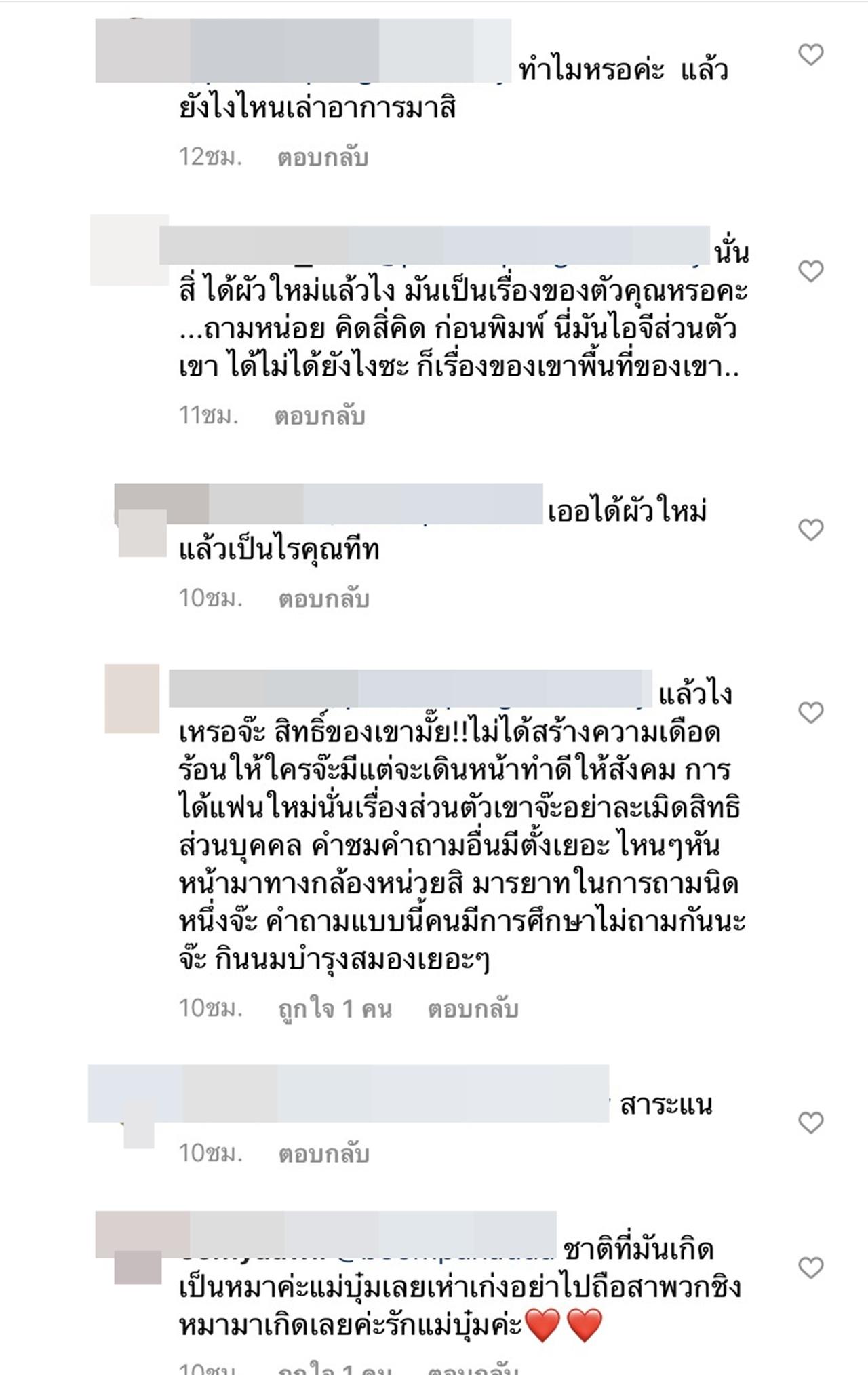Reply to the 11ชม. comment
The height and width of the screenshot is (1375, 868).
319,415
